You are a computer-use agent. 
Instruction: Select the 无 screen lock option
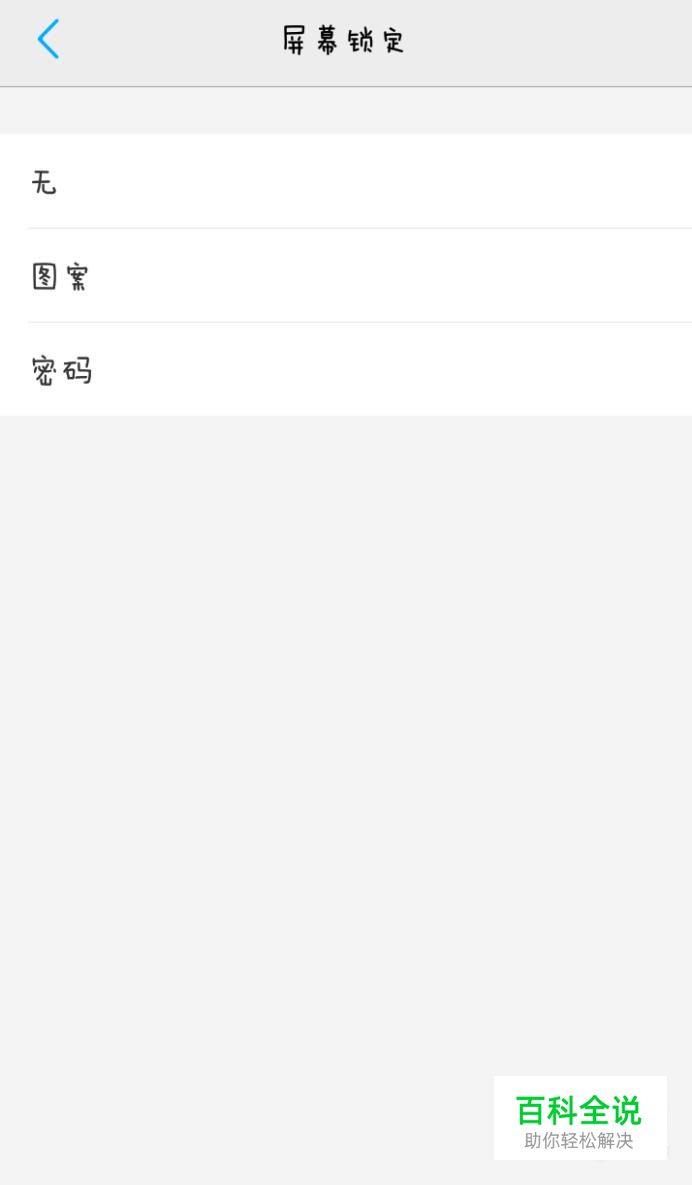[346, 181]
